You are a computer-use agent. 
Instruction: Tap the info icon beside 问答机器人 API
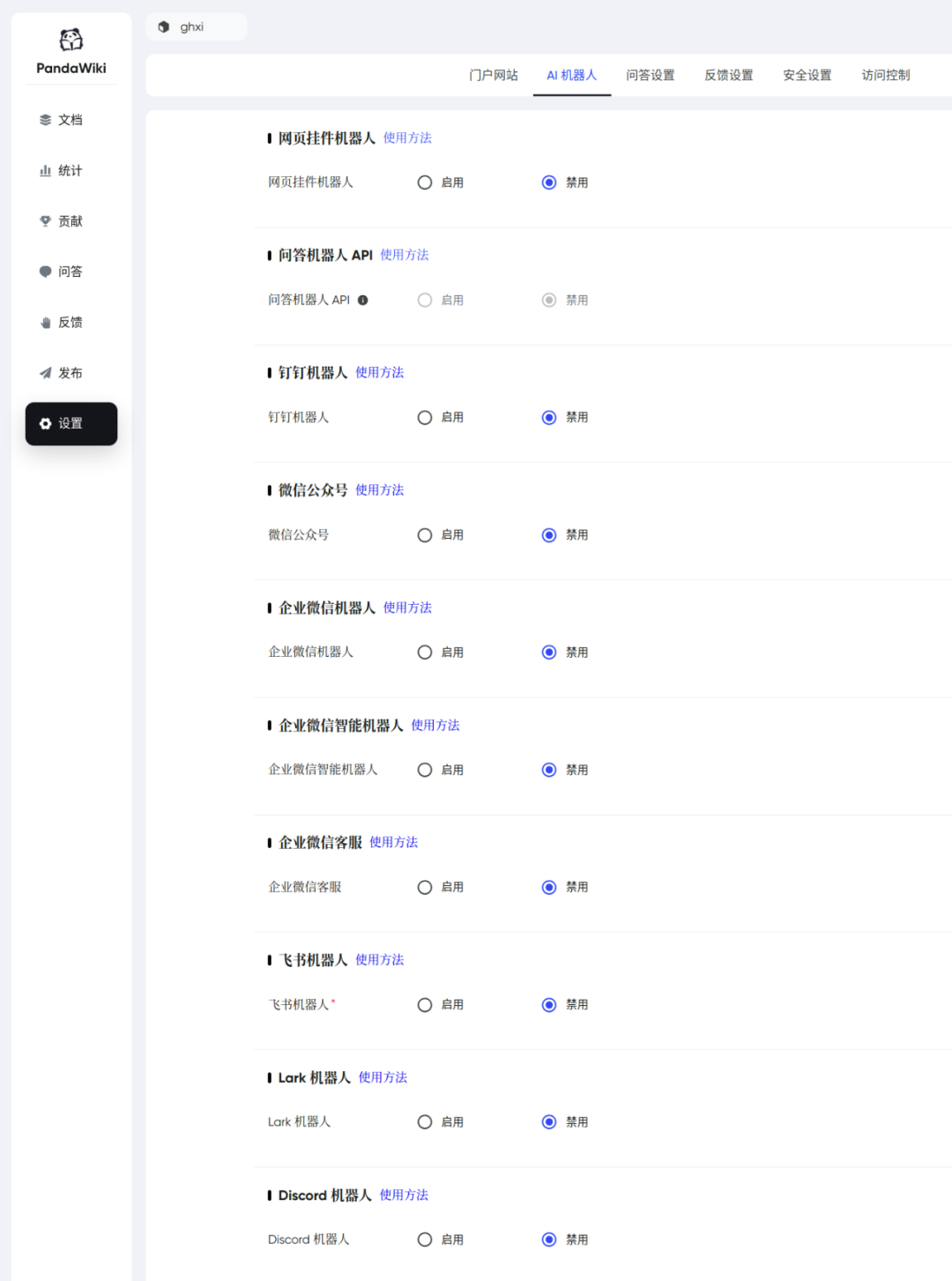(x=362, y=300)
